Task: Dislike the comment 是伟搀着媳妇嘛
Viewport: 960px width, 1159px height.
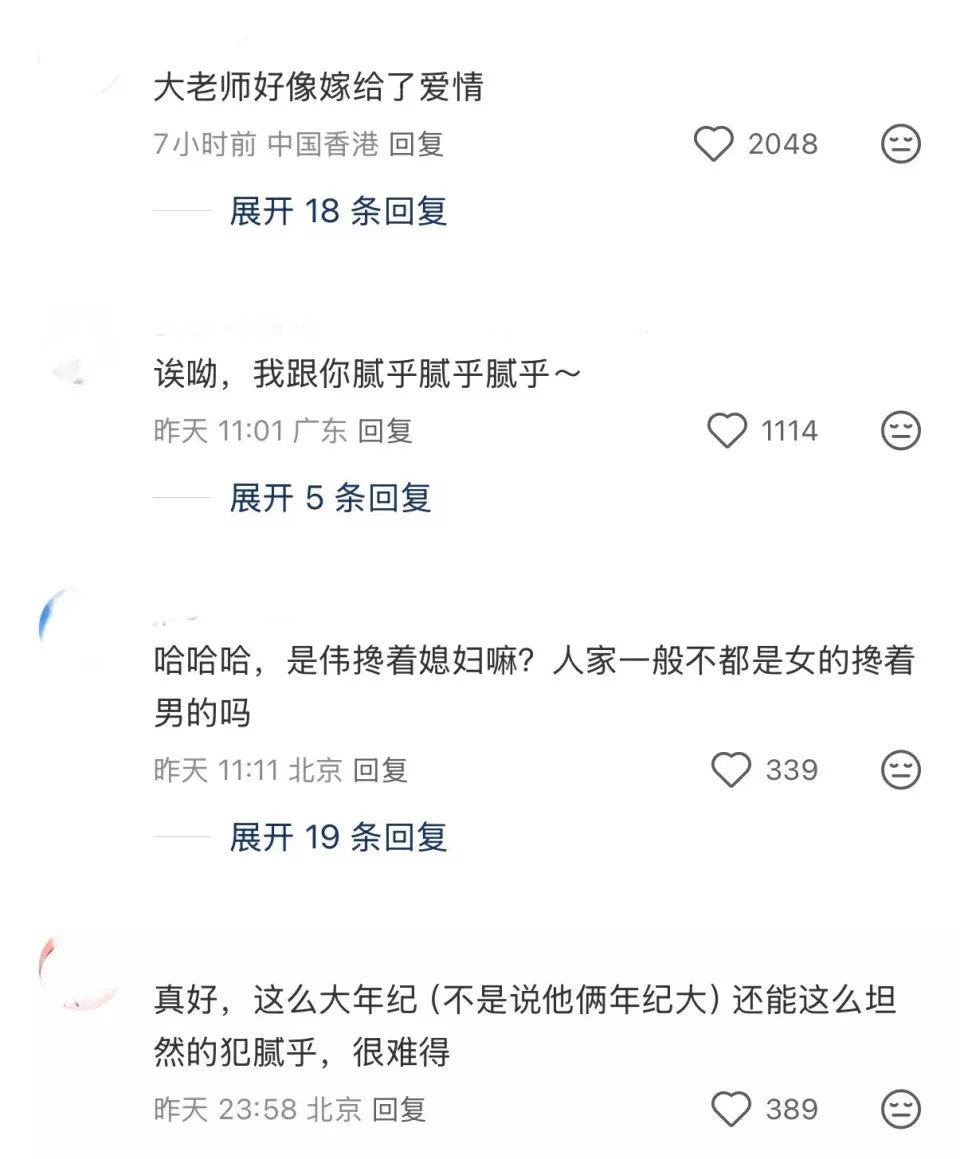Action: pos(900,770)
